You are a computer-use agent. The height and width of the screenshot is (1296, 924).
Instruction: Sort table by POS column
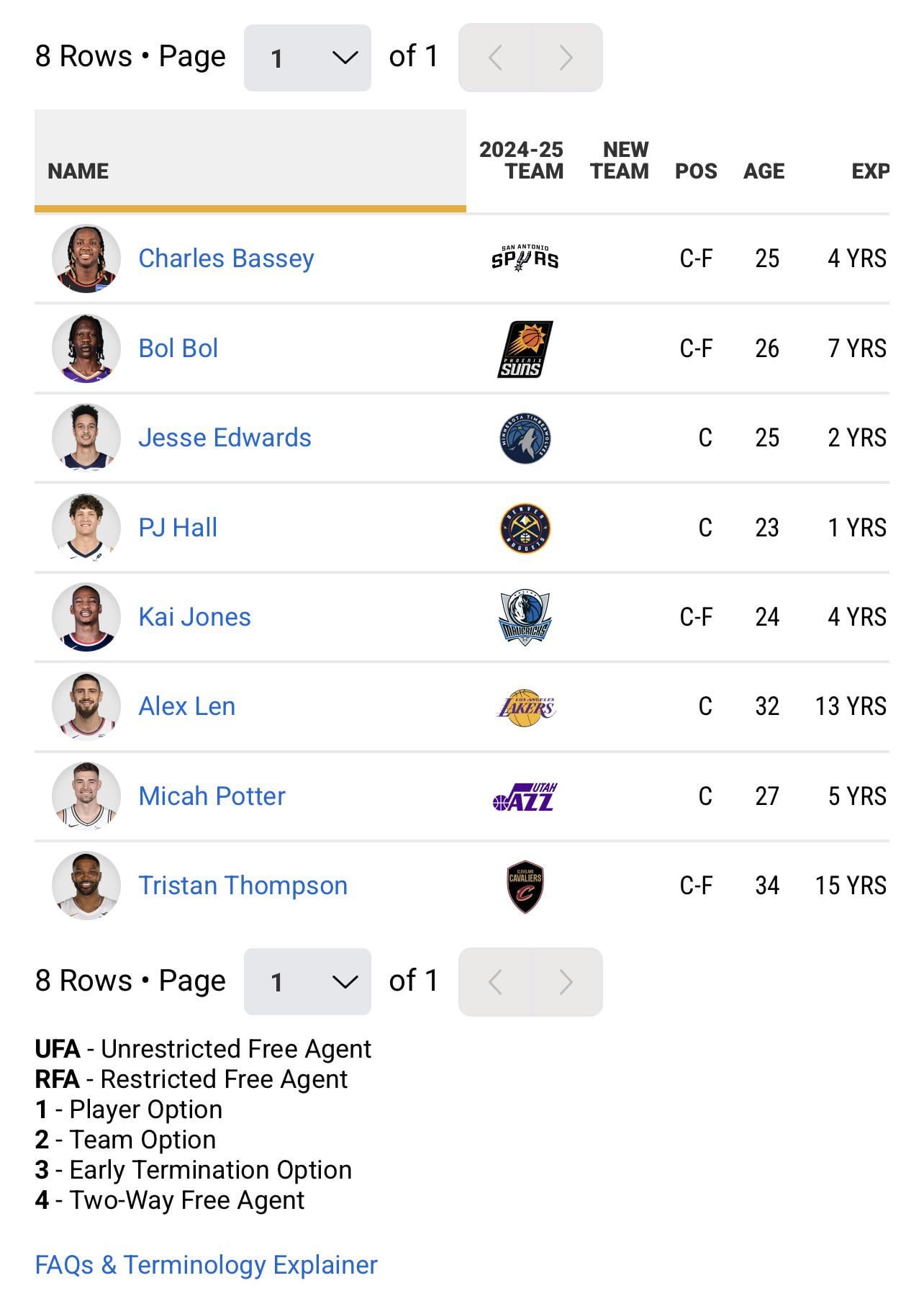click(696, 171)
